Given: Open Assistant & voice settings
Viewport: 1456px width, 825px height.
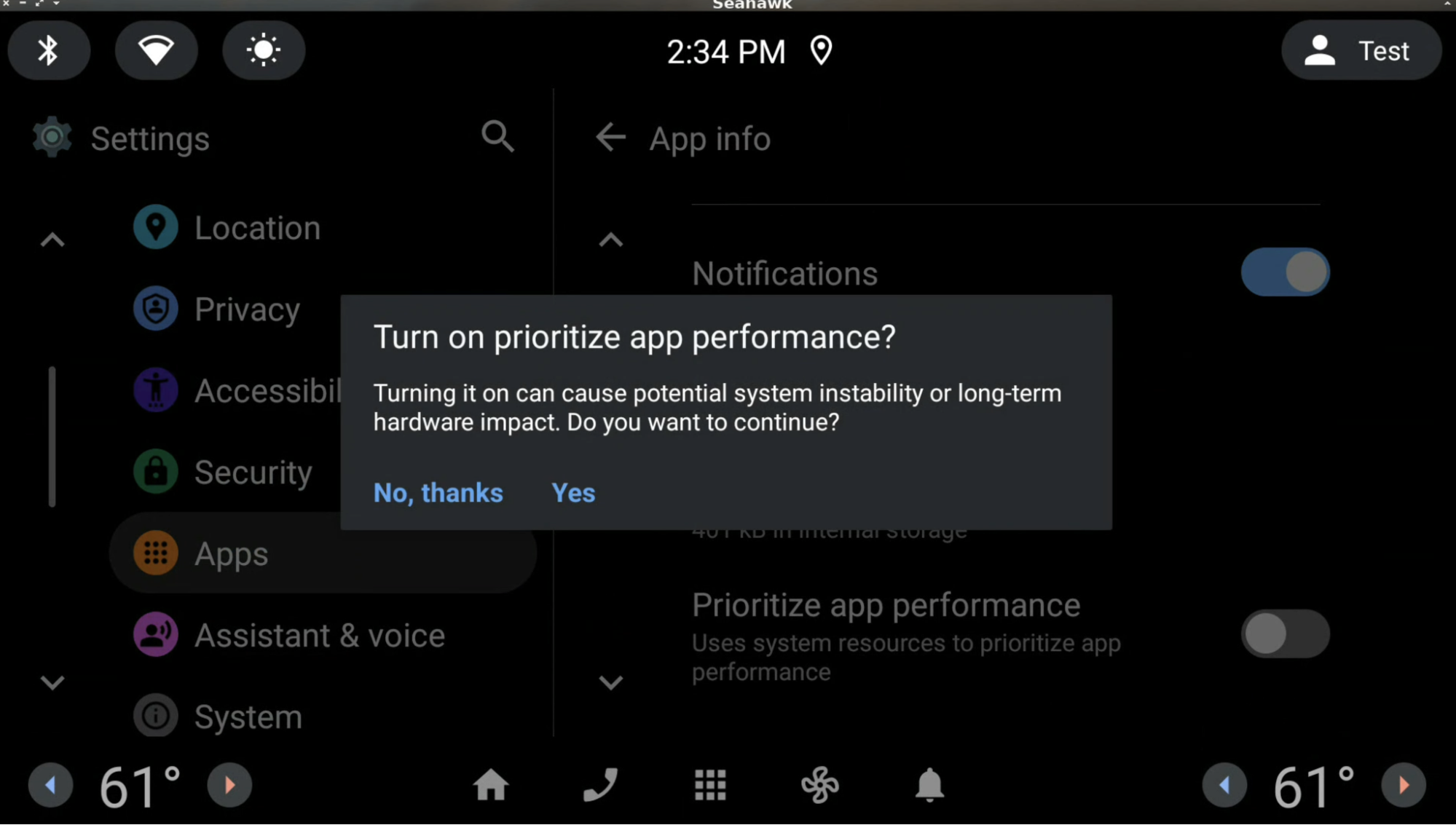Looking at the screenshot, I should coord(318,636).
